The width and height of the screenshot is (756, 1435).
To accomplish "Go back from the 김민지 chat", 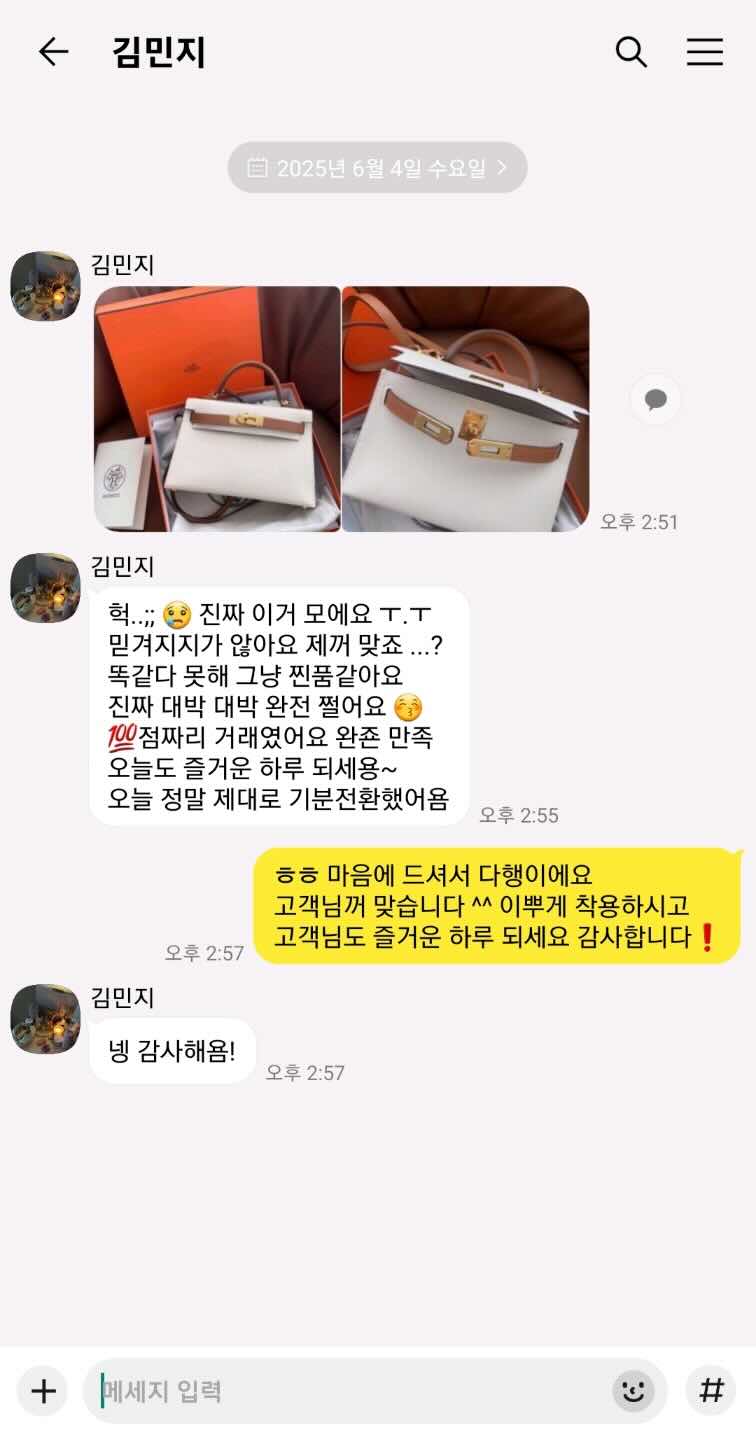I will pos(53,52).
